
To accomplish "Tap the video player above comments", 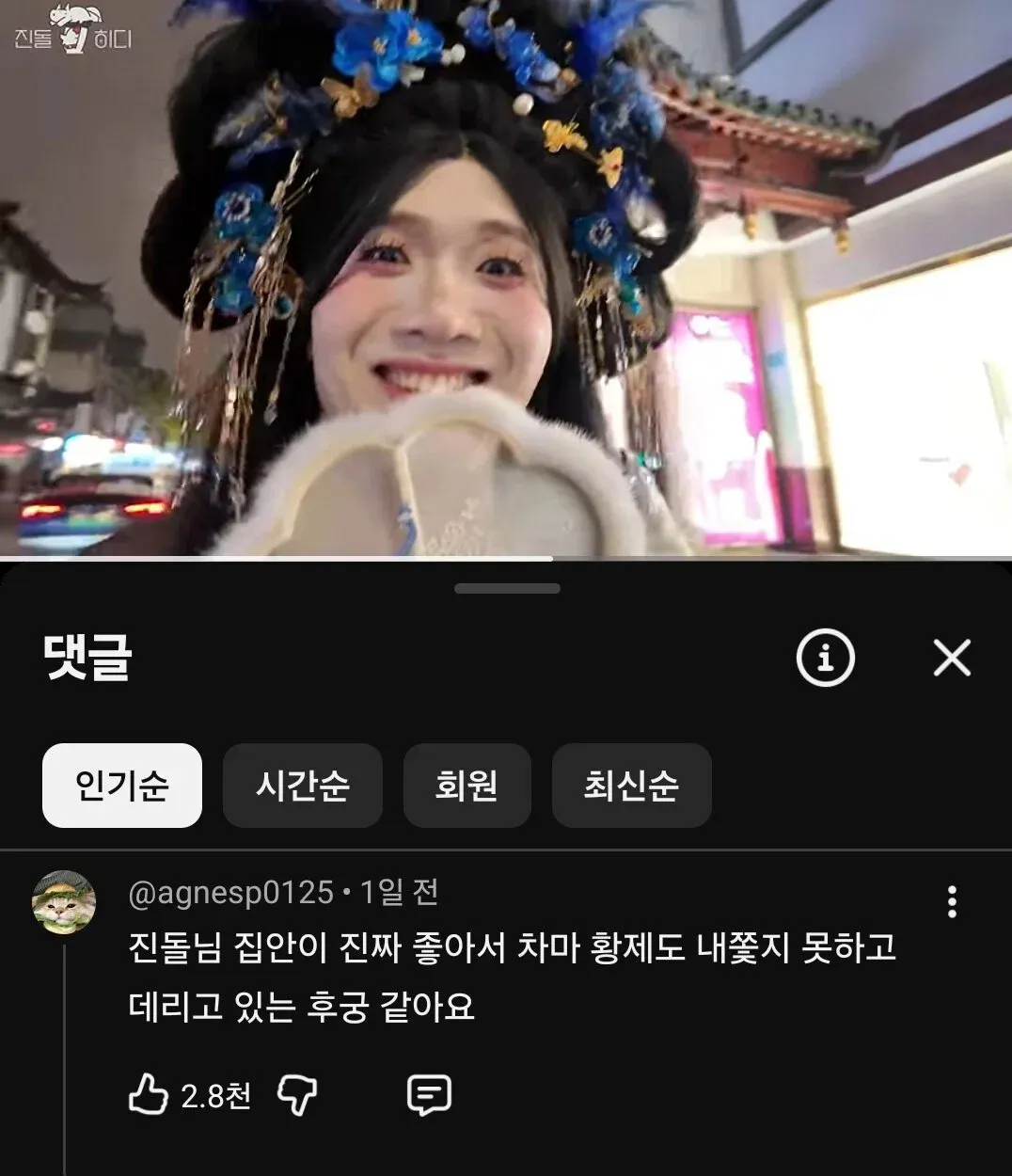I will [x=506, y=278].
